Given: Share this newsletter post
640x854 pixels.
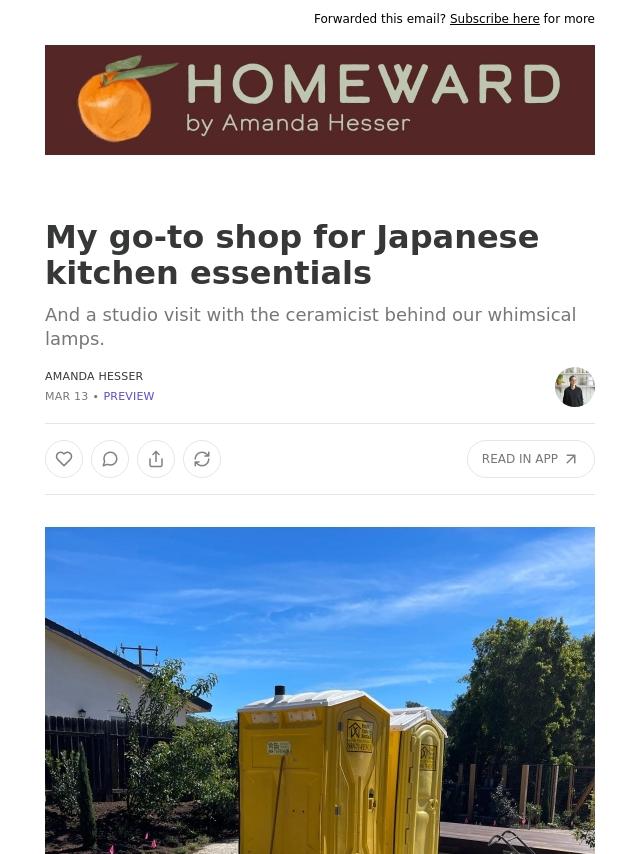Looking at the screenshot, I should [156, 459].
